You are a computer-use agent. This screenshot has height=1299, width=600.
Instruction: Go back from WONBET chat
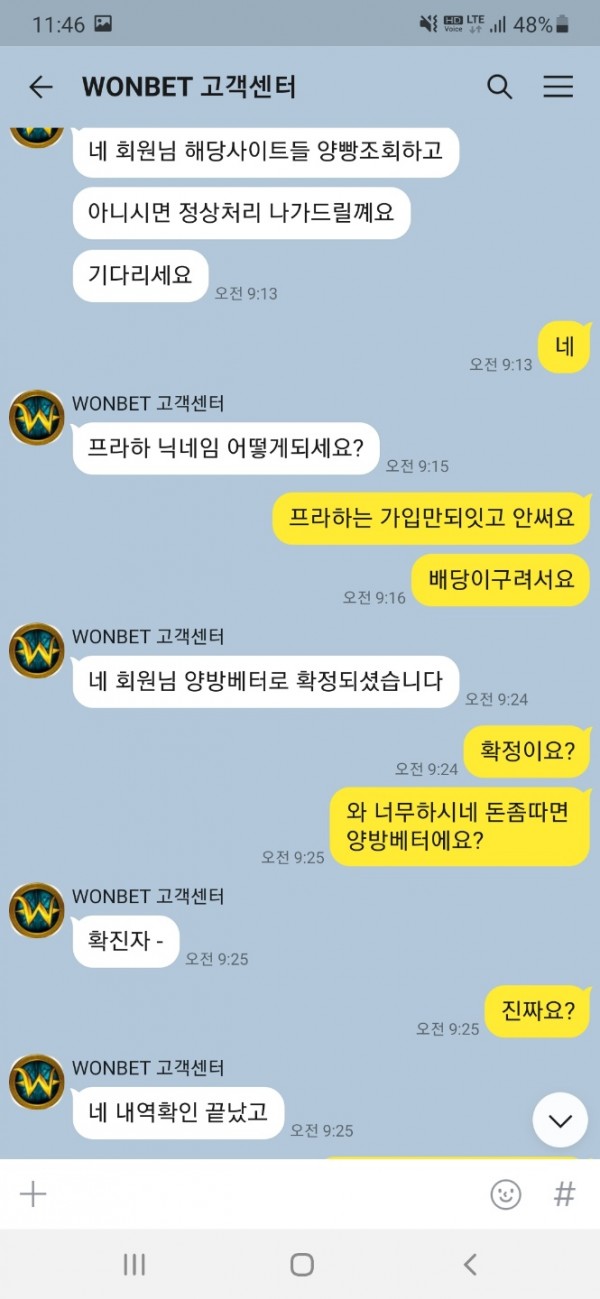tap(40, 87)
